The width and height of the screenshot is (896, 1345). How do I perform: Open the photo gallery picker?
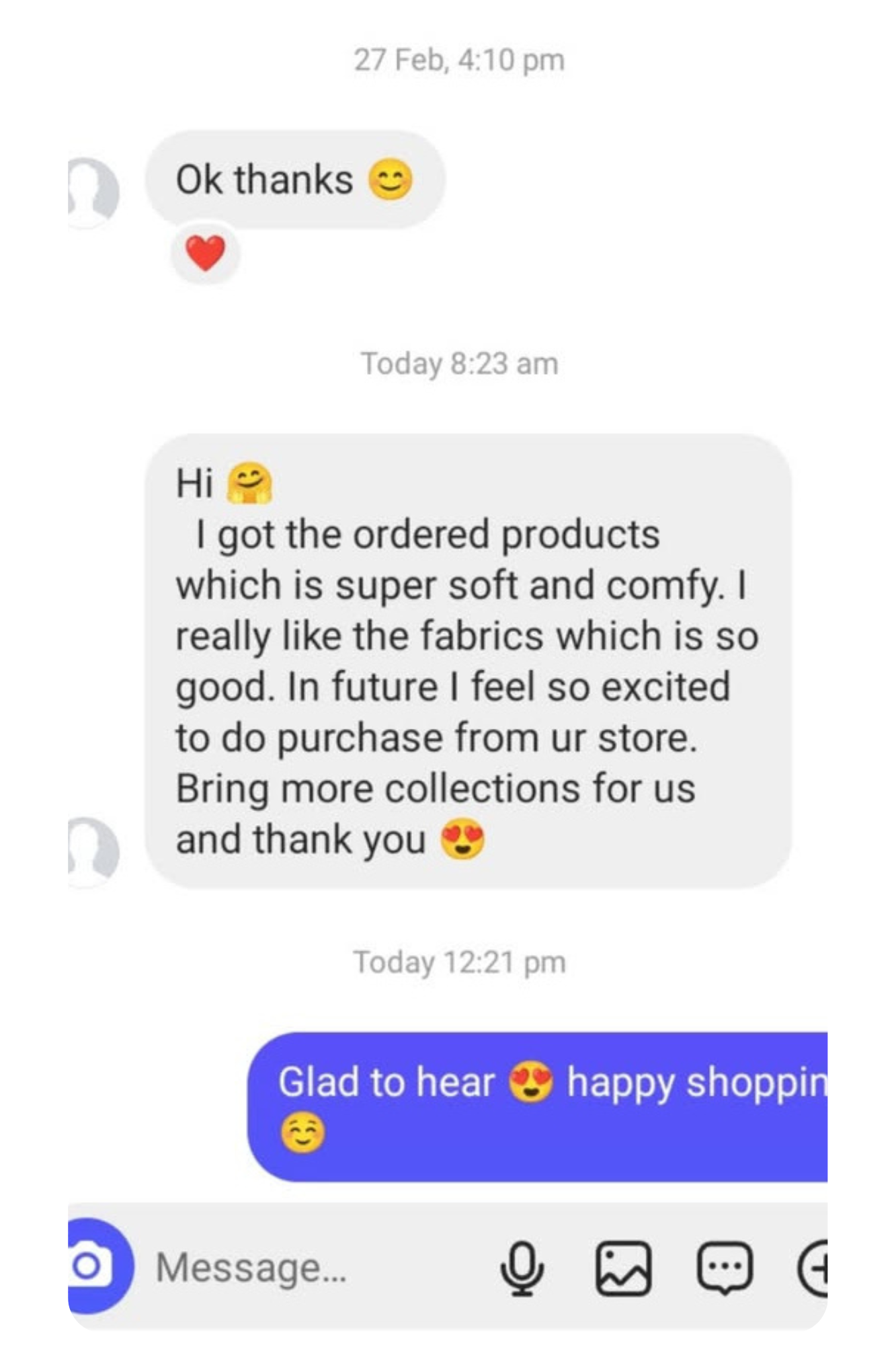(623, 1268)
